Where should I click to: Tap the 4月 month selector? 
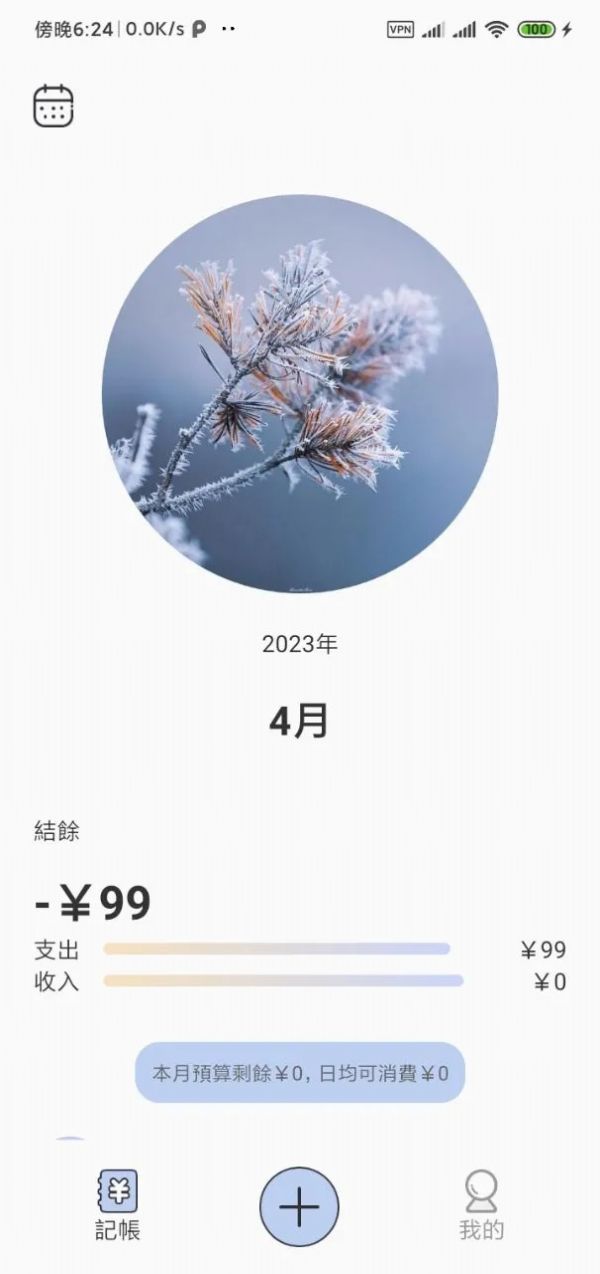(x=299, y=721)
